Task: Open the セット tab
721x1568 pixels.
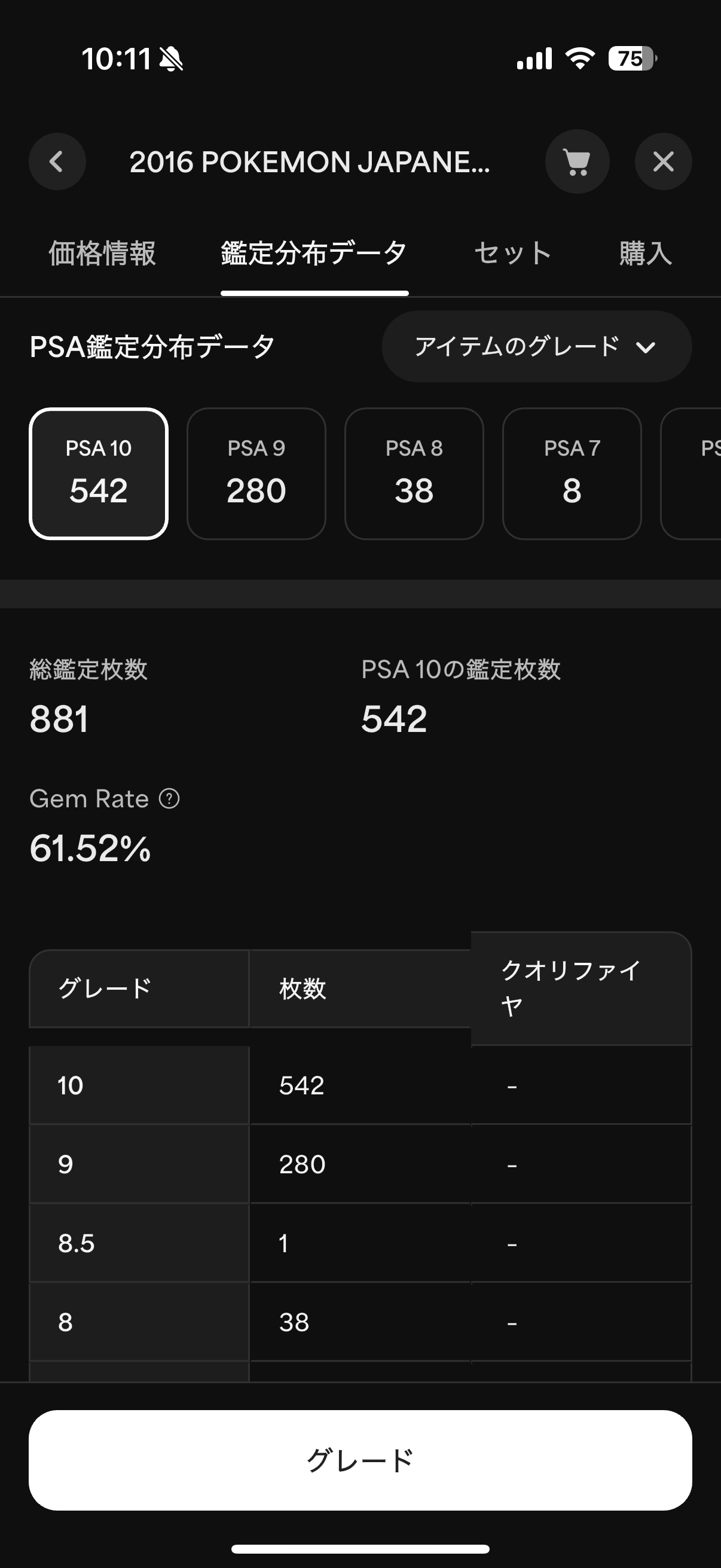Action: [x=513, y=253]
